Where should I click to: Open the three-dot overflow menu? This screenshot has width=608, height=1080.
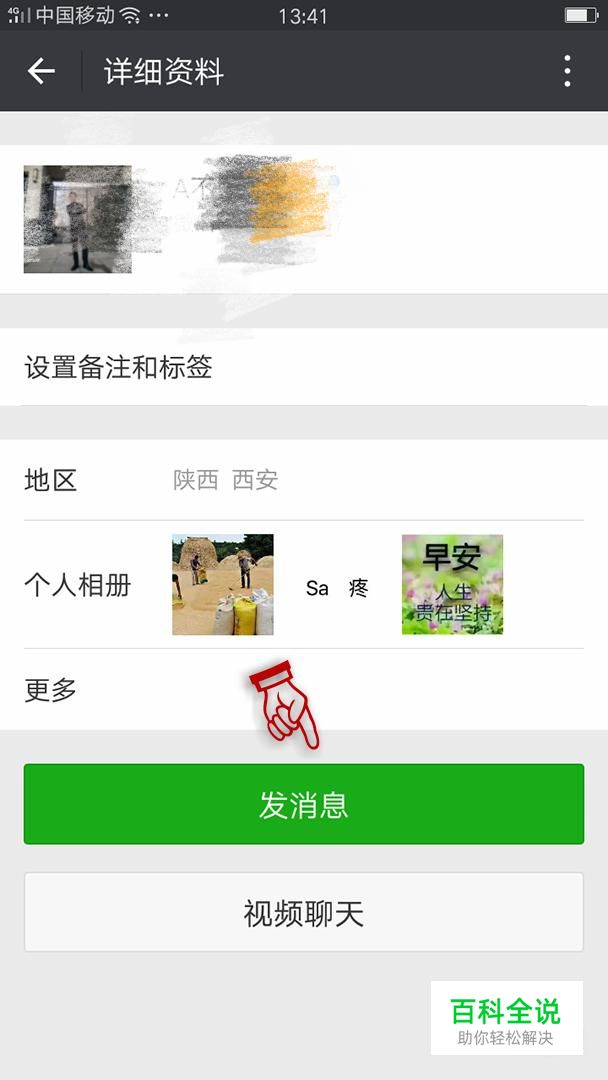click(567, 71)
